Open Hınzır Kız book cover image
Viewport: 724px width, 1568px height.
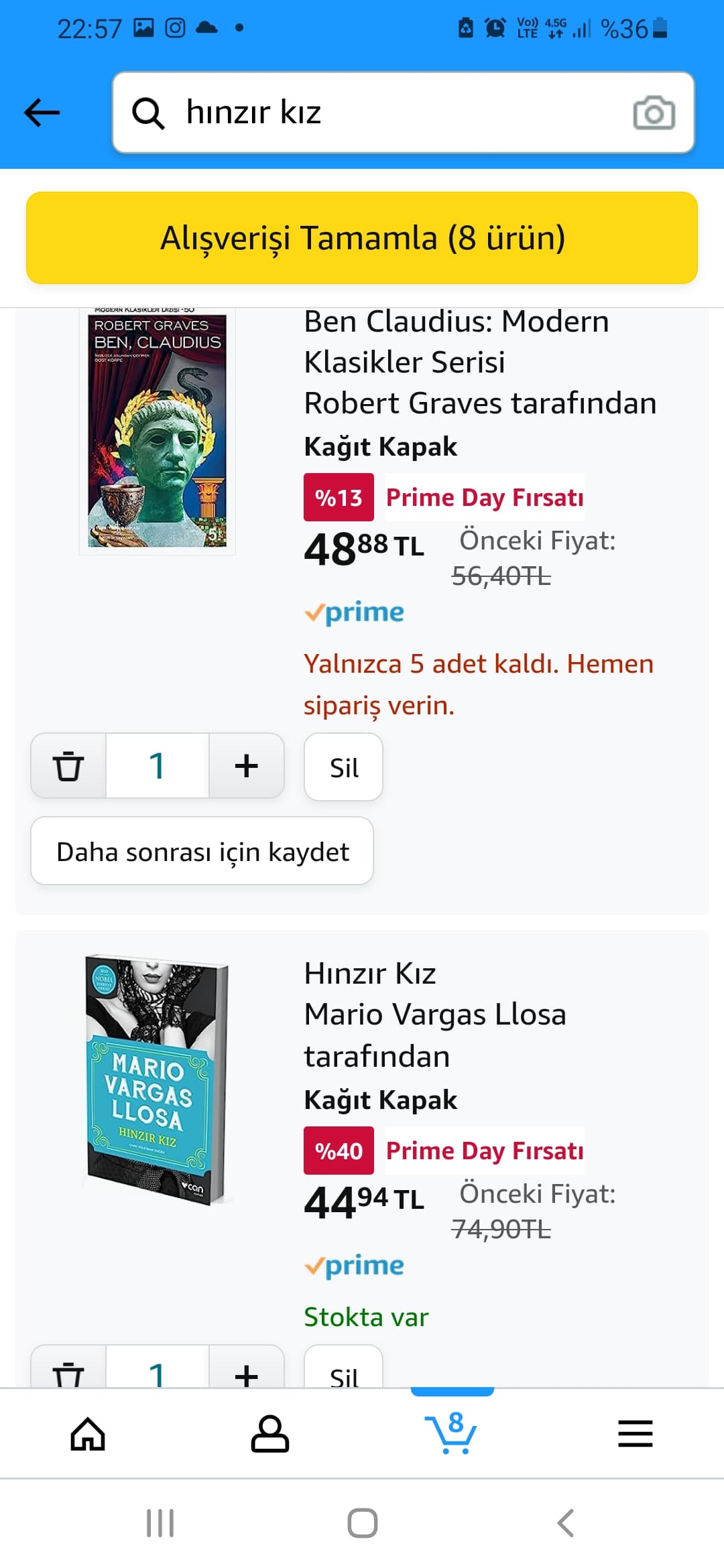(157, 1079)
